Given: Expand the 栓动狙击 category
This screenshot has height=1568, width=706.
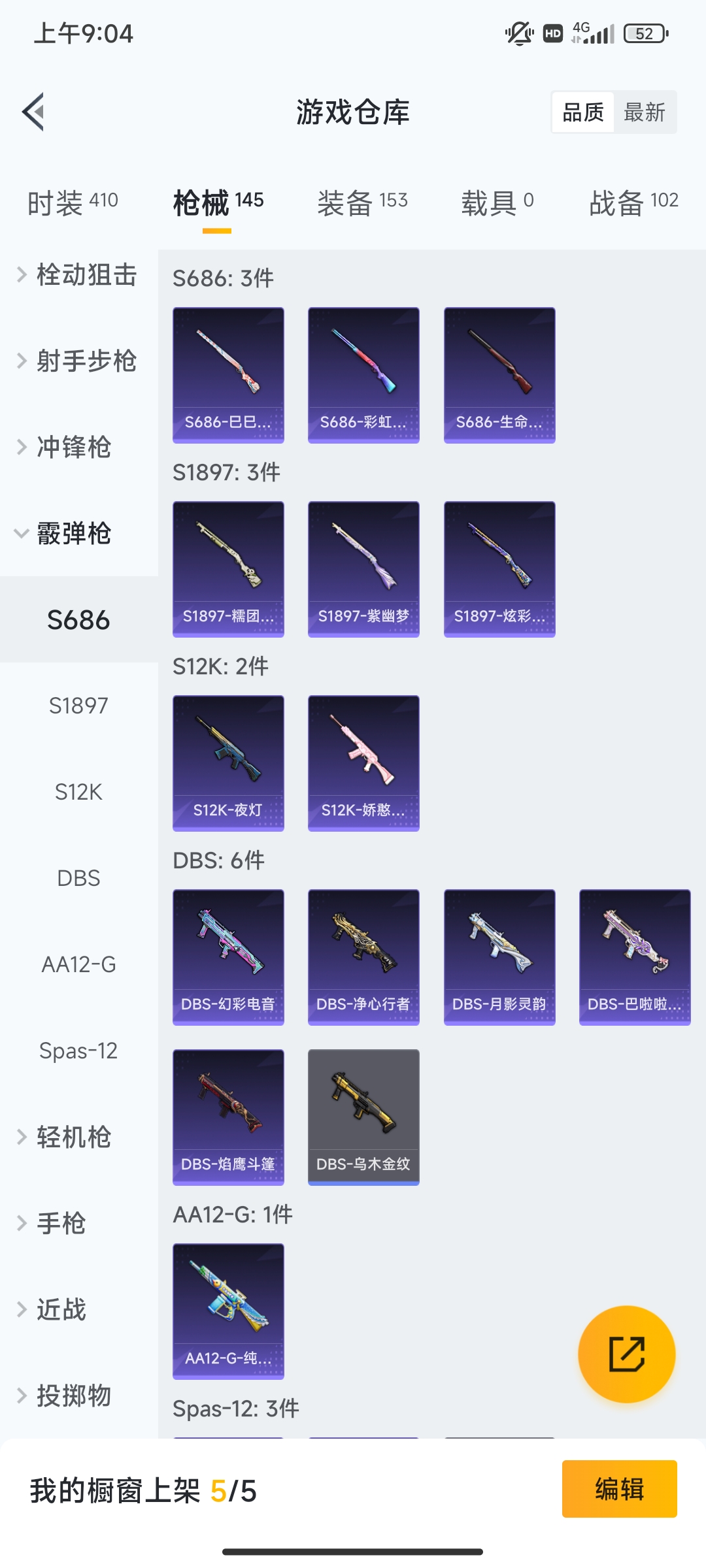Looking at the screenshot, I should pyautogui.click(x=79, y=274).
